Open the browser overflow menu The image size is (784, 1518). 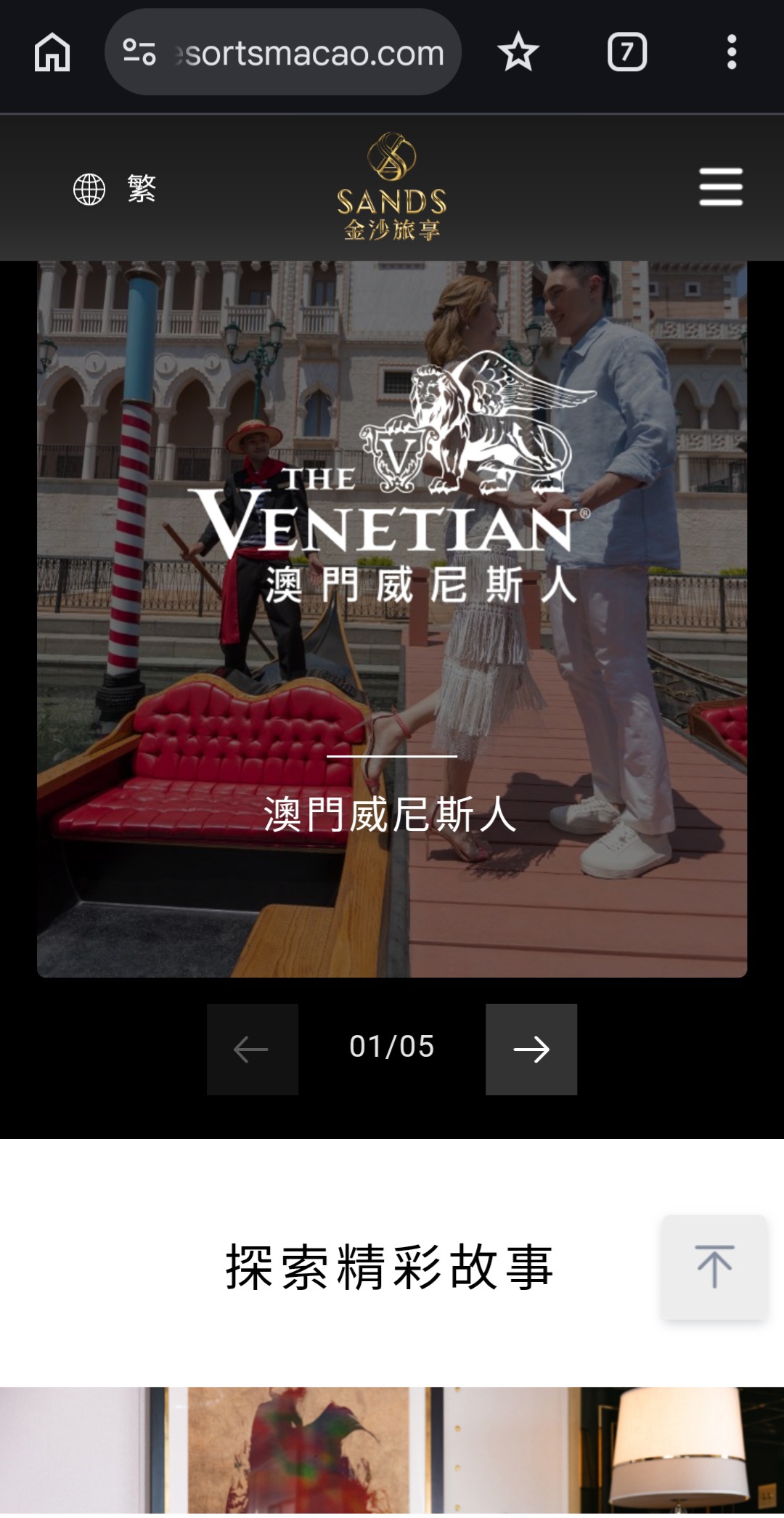(x=732, y=52)
